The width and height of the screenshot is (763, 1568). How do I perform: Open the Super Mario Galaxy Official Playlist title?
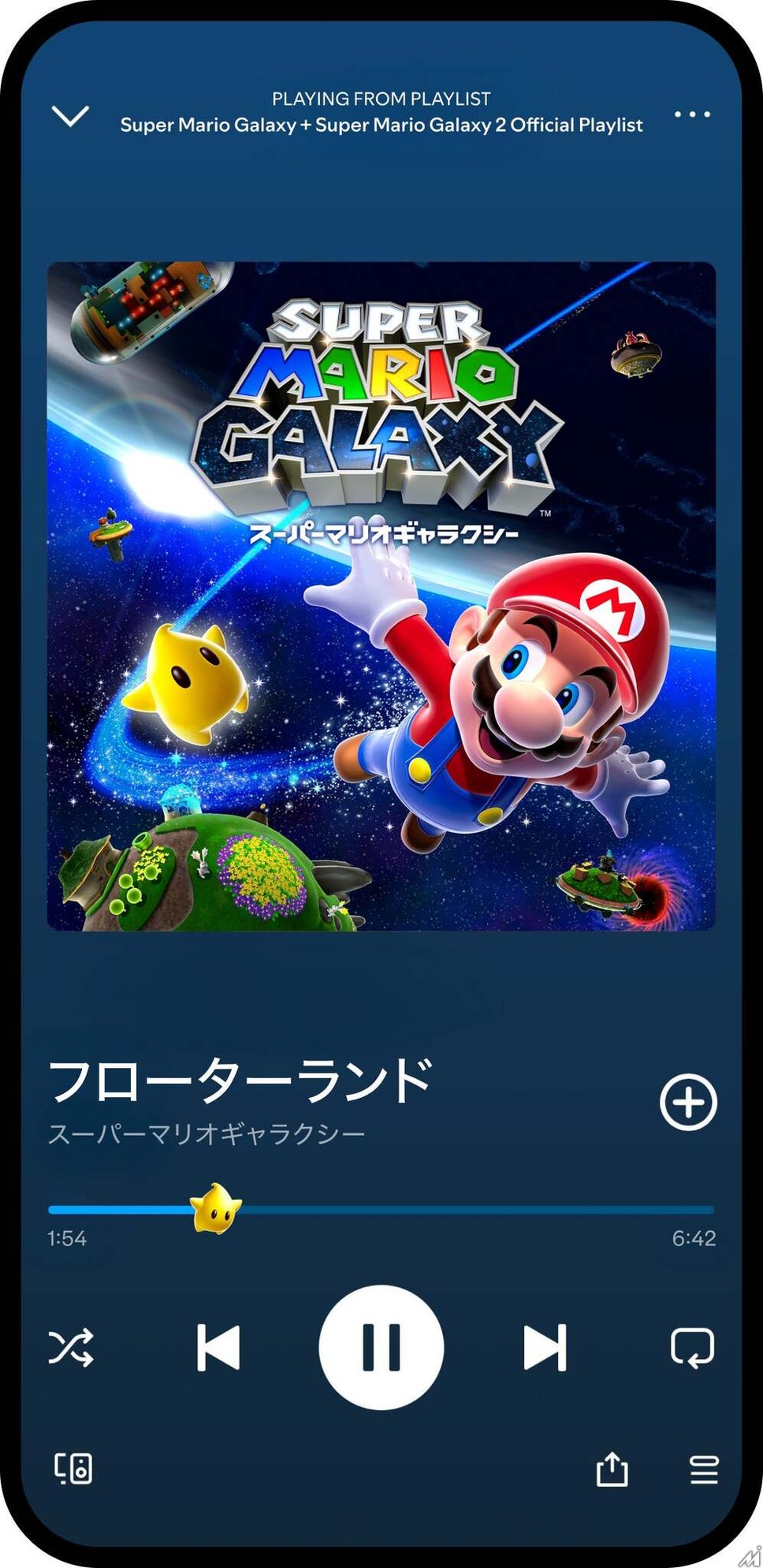pyautogui.click(x=381, y=125)
